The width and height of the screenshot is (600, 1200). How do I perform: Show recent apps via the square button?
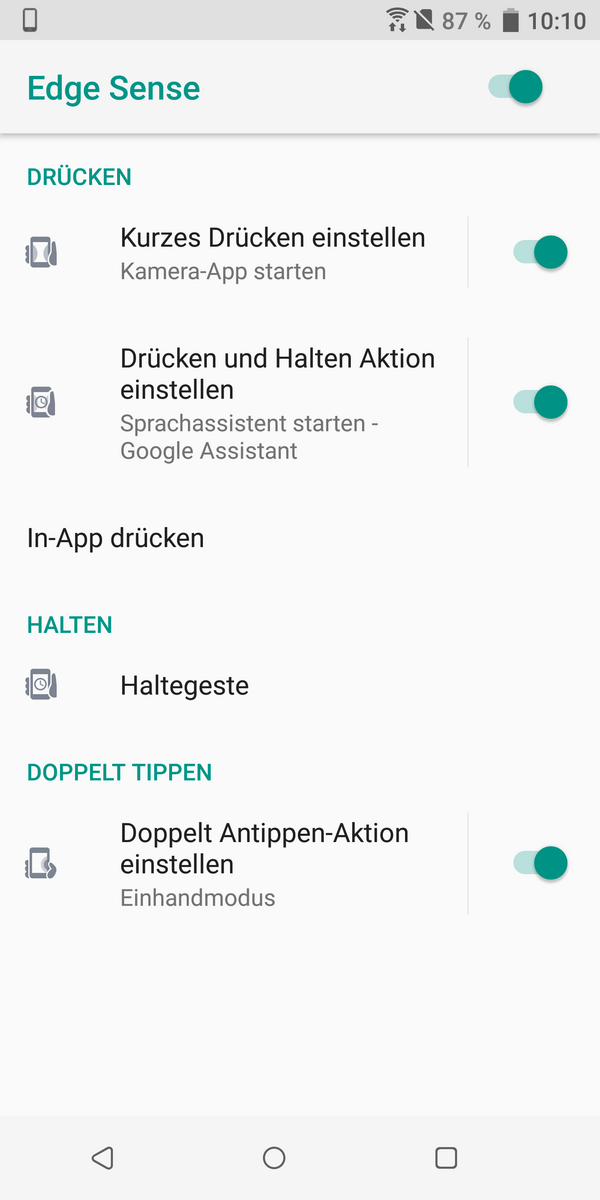[446, 1158]
